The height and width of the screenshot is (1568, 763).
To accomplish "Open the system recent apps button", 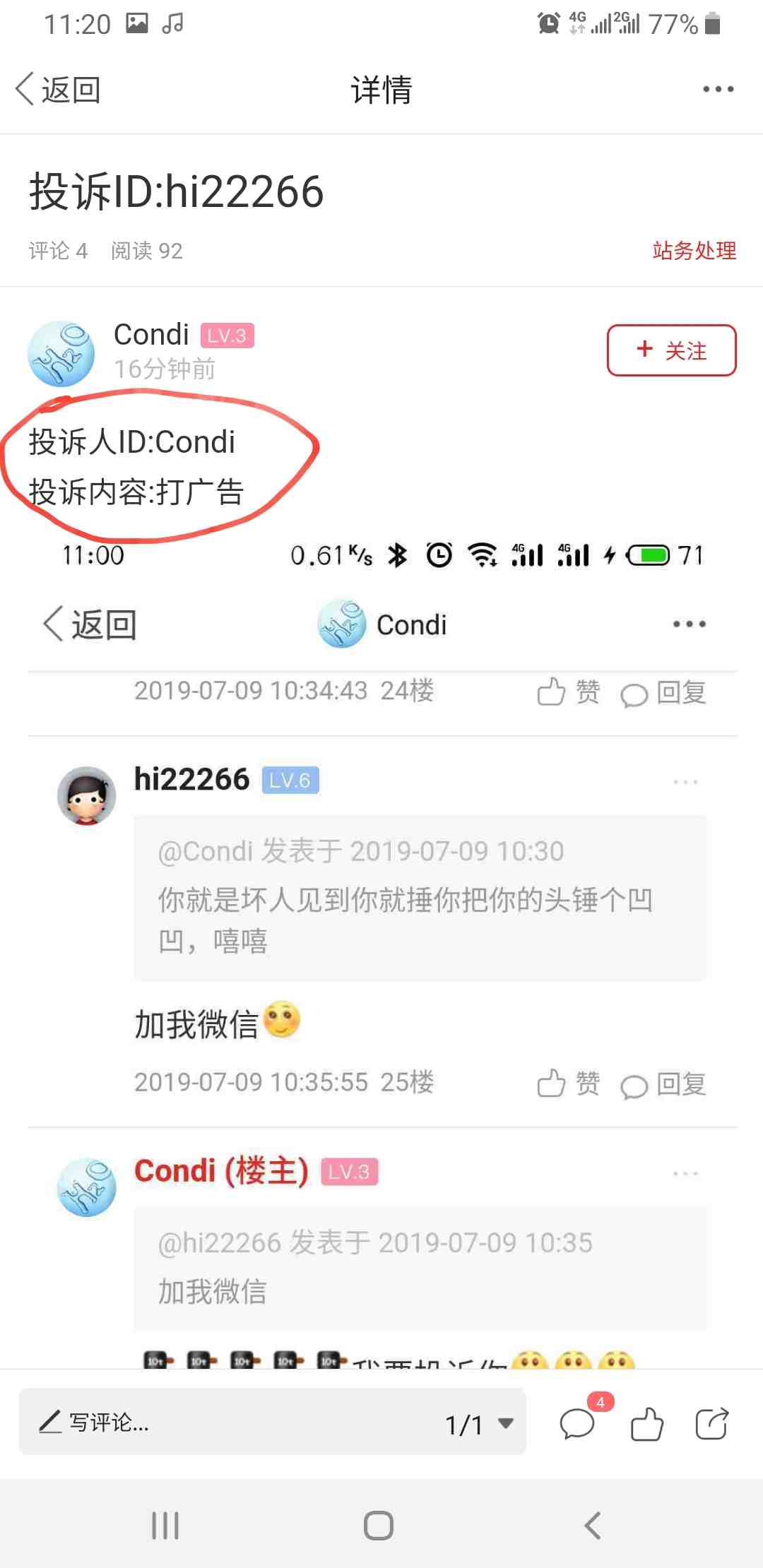I will pyautogui.click(x=165, y=1526).
